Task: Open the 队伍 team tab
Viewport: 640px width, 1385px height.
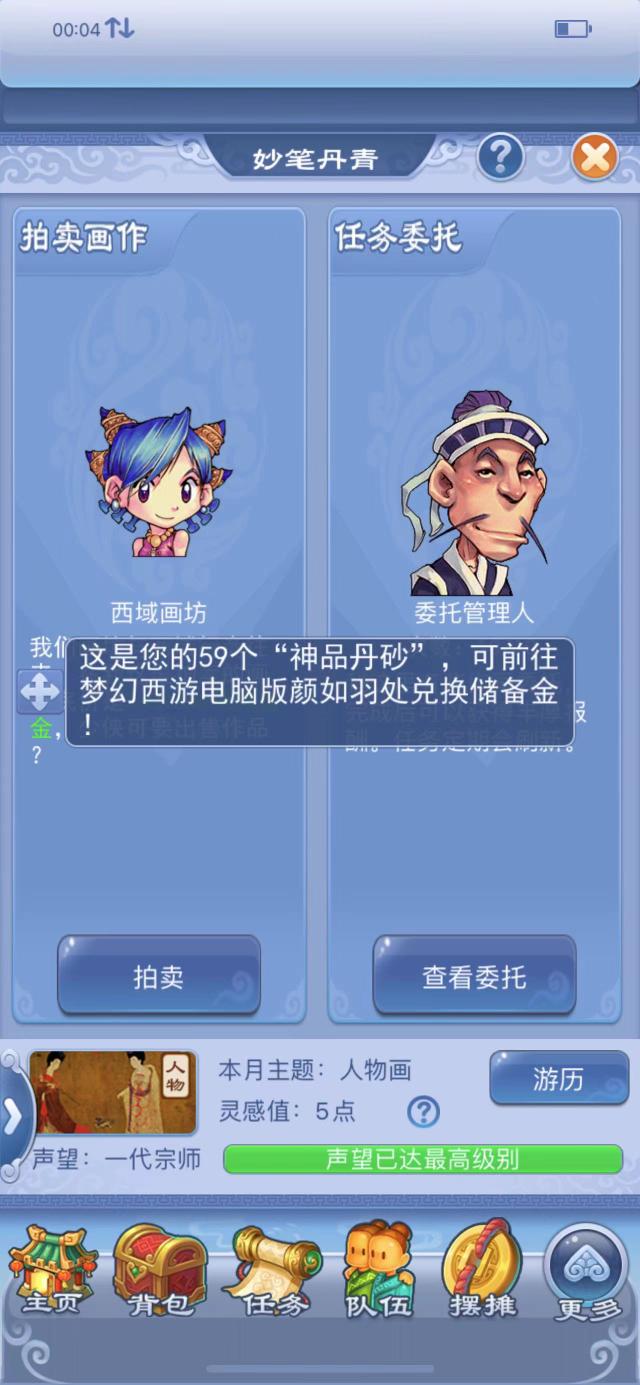Action: click(379, 1270)
